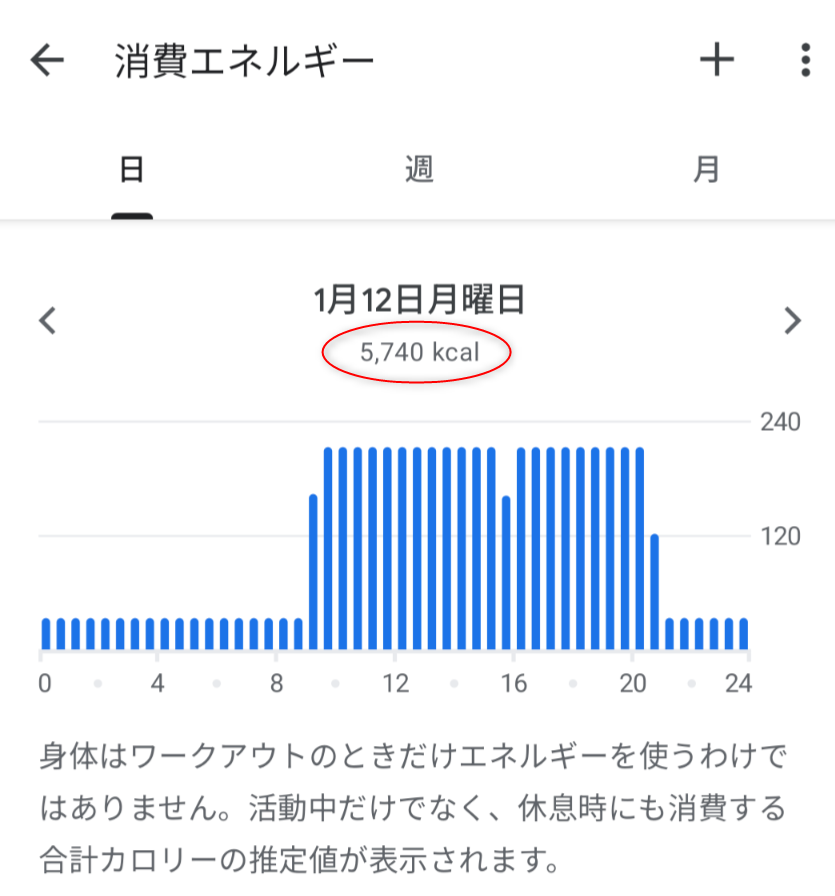The image size is (835, 896).
Task: Switch to the 月 tab
Action: 706,170
